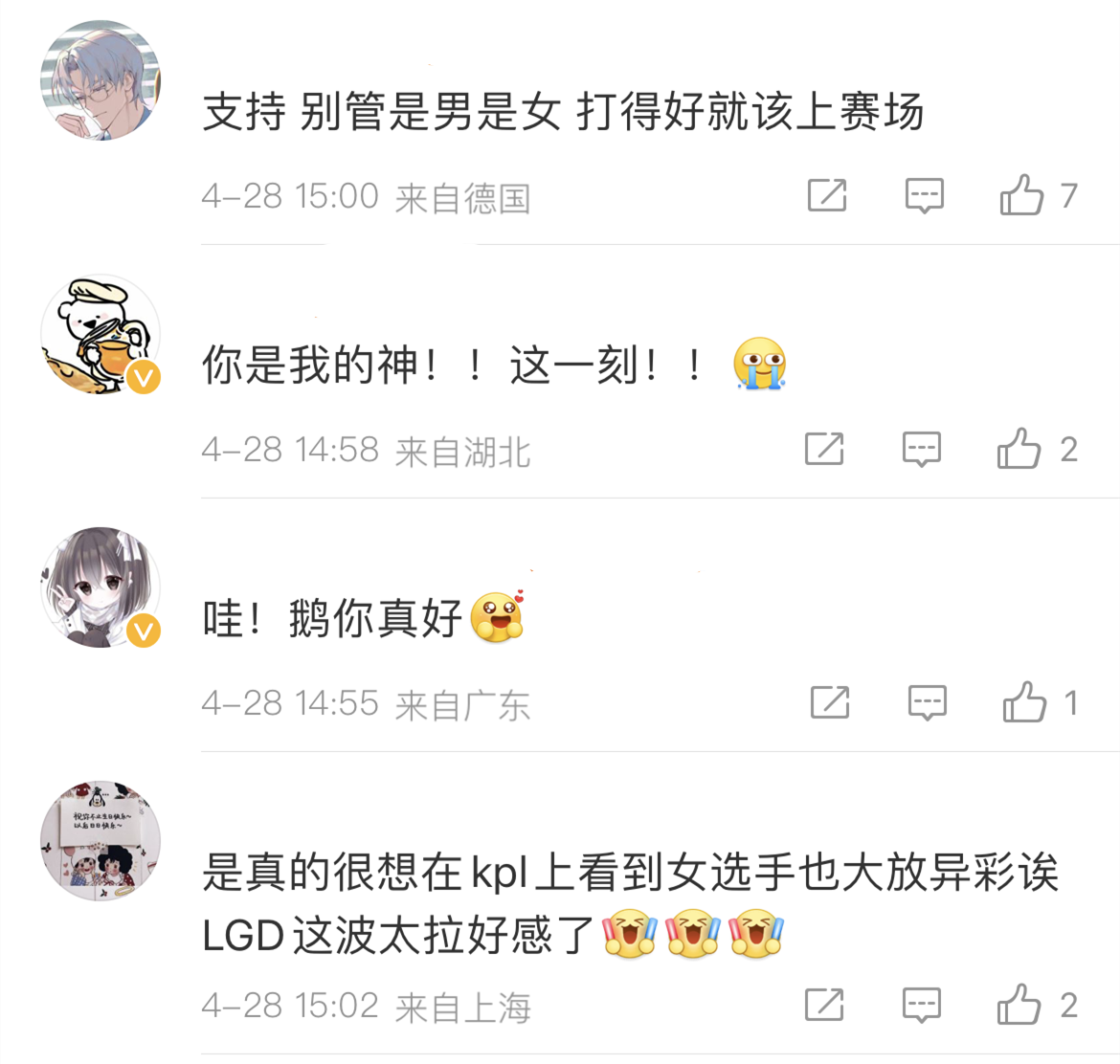The image size is (1120, 1064).
Task: Like the comment posted from 德国
Action: (x=1021, y=195)
